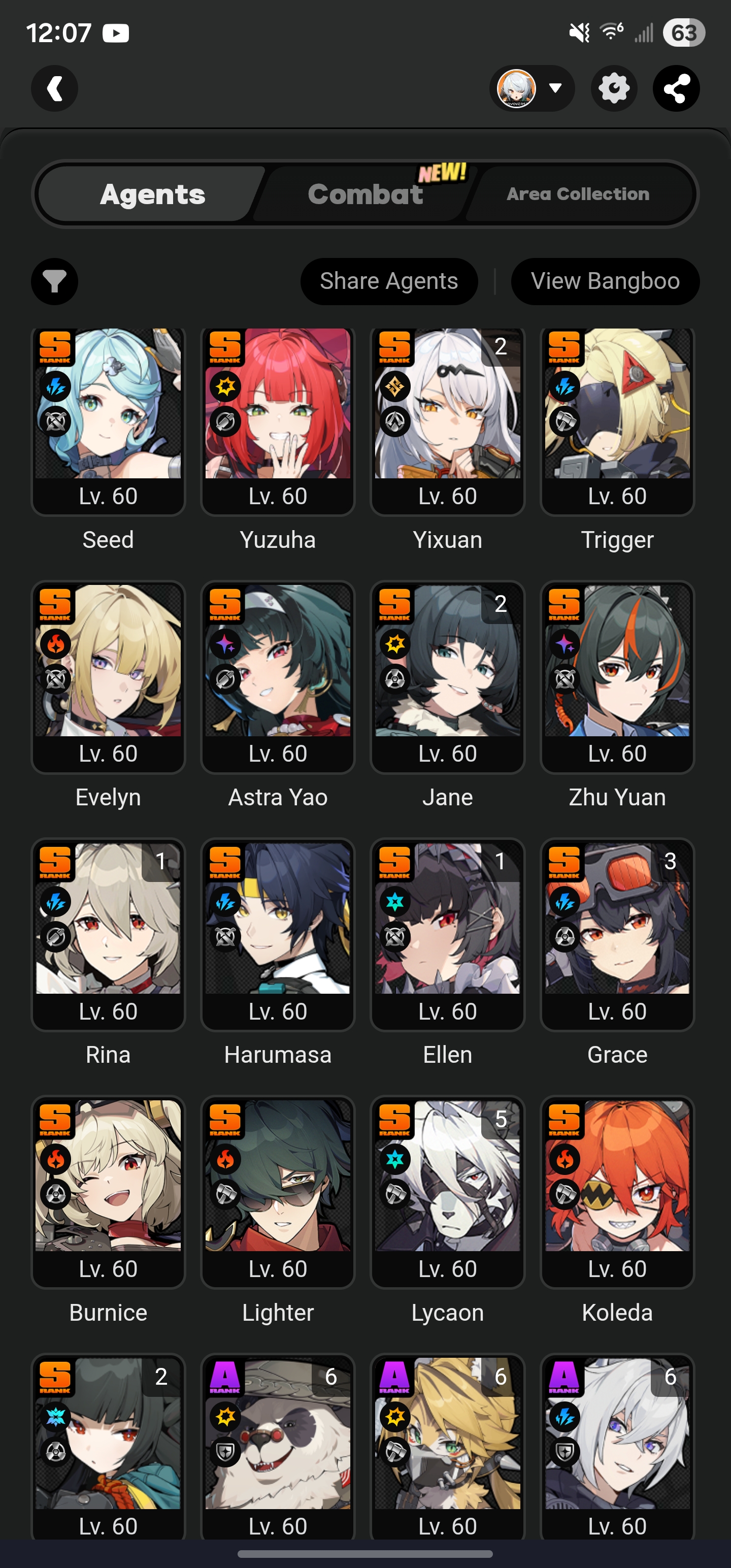
Task: Open the settings gear
Action: click(x=614, y=89)
